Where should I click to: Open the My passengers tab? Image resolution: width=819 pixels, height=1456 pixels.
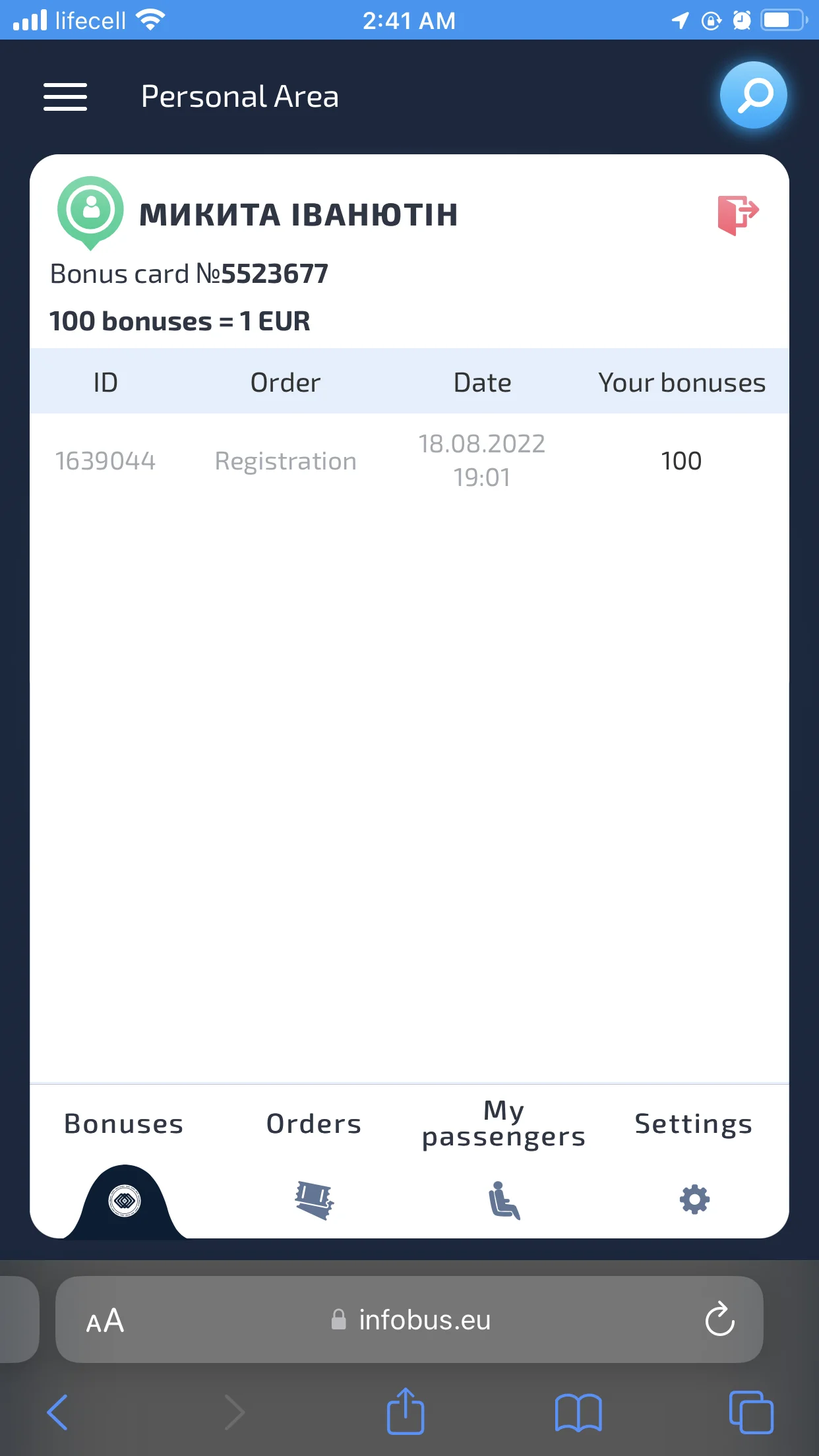pyautogui.click(x=504, y=1161)
